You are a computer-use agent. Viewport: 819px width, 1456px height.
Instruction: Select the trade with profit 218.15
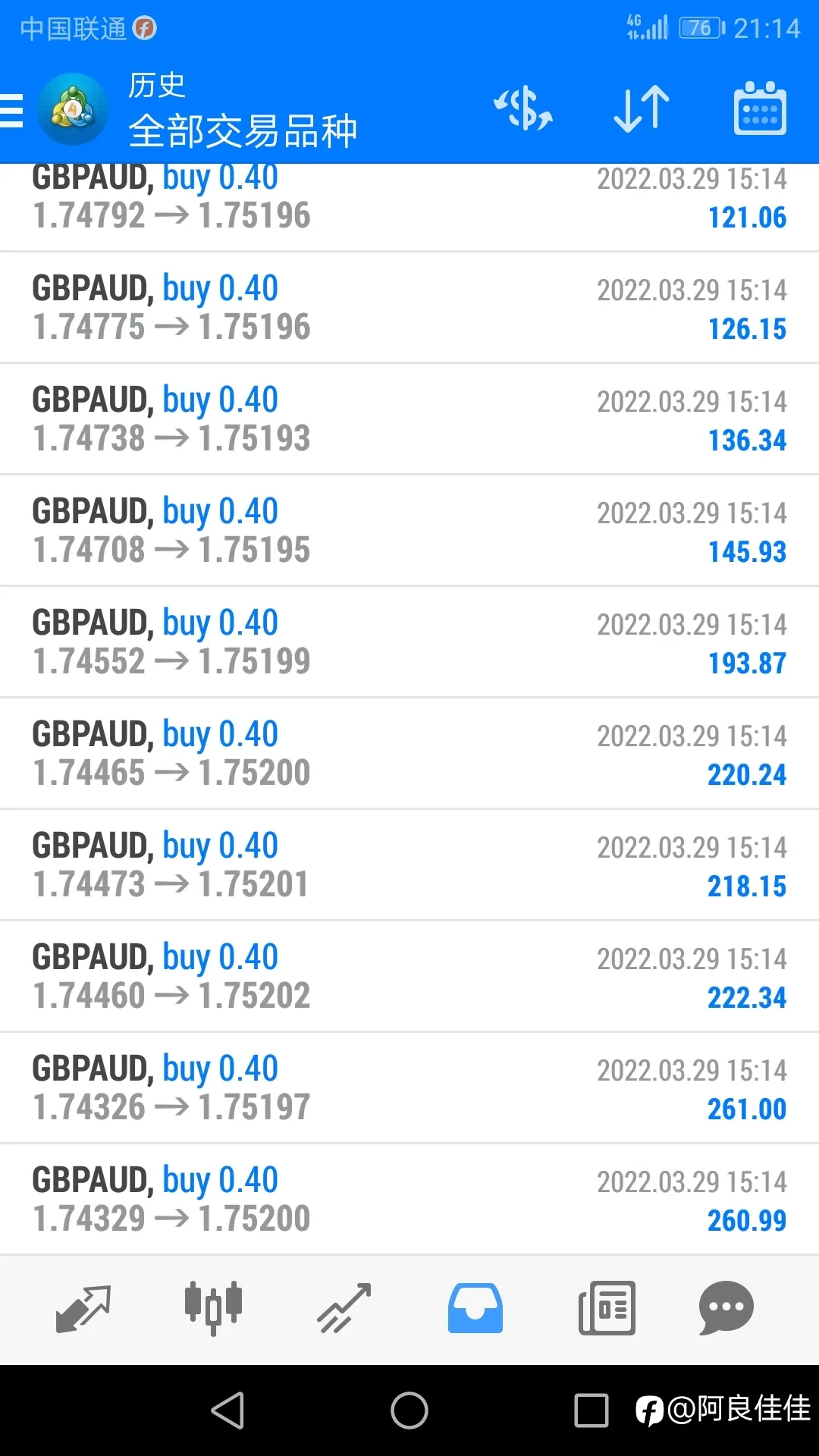point(409,865)
